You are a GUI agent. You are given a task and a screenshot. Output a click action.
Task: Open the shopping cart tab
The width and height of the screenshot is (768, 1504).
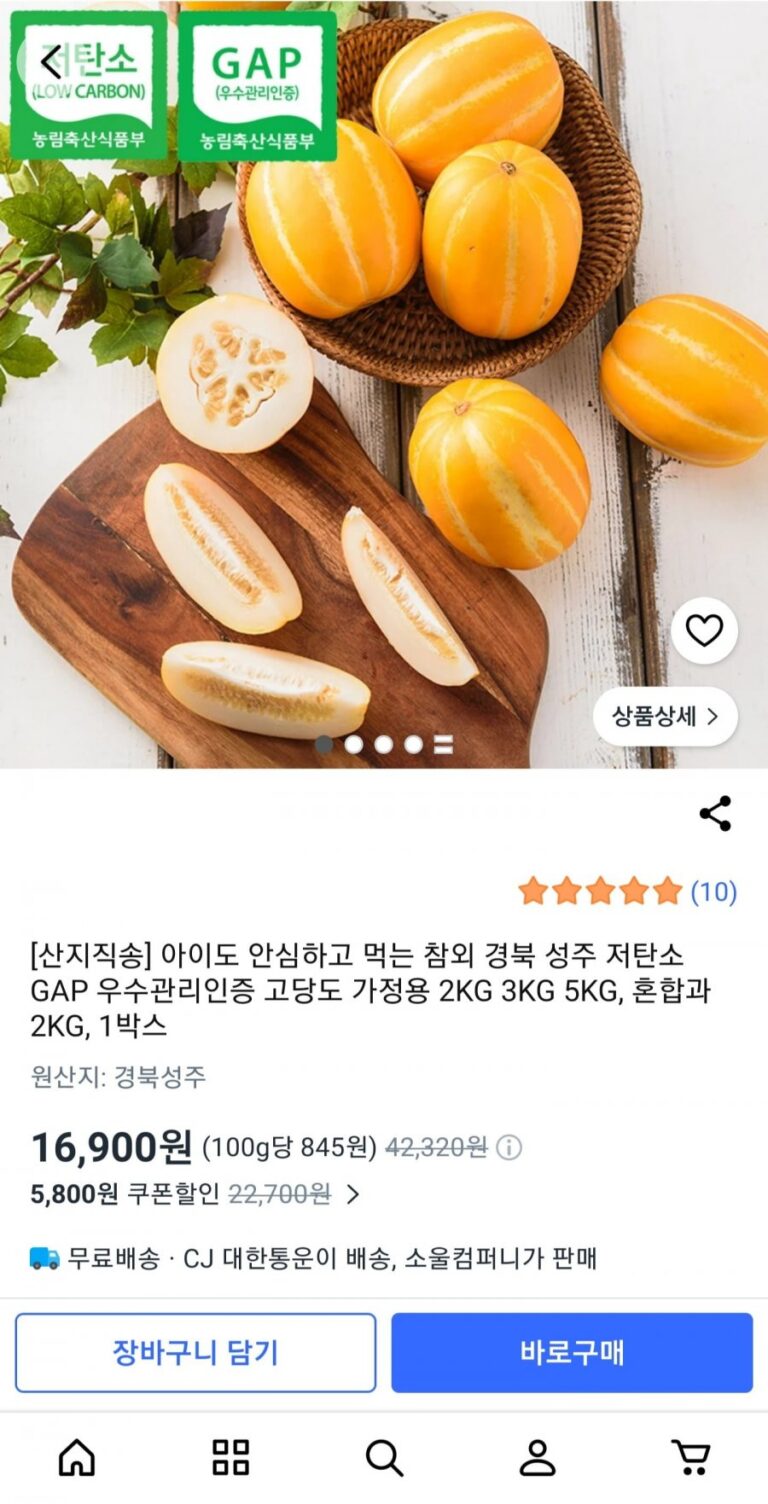[690, 1458]
